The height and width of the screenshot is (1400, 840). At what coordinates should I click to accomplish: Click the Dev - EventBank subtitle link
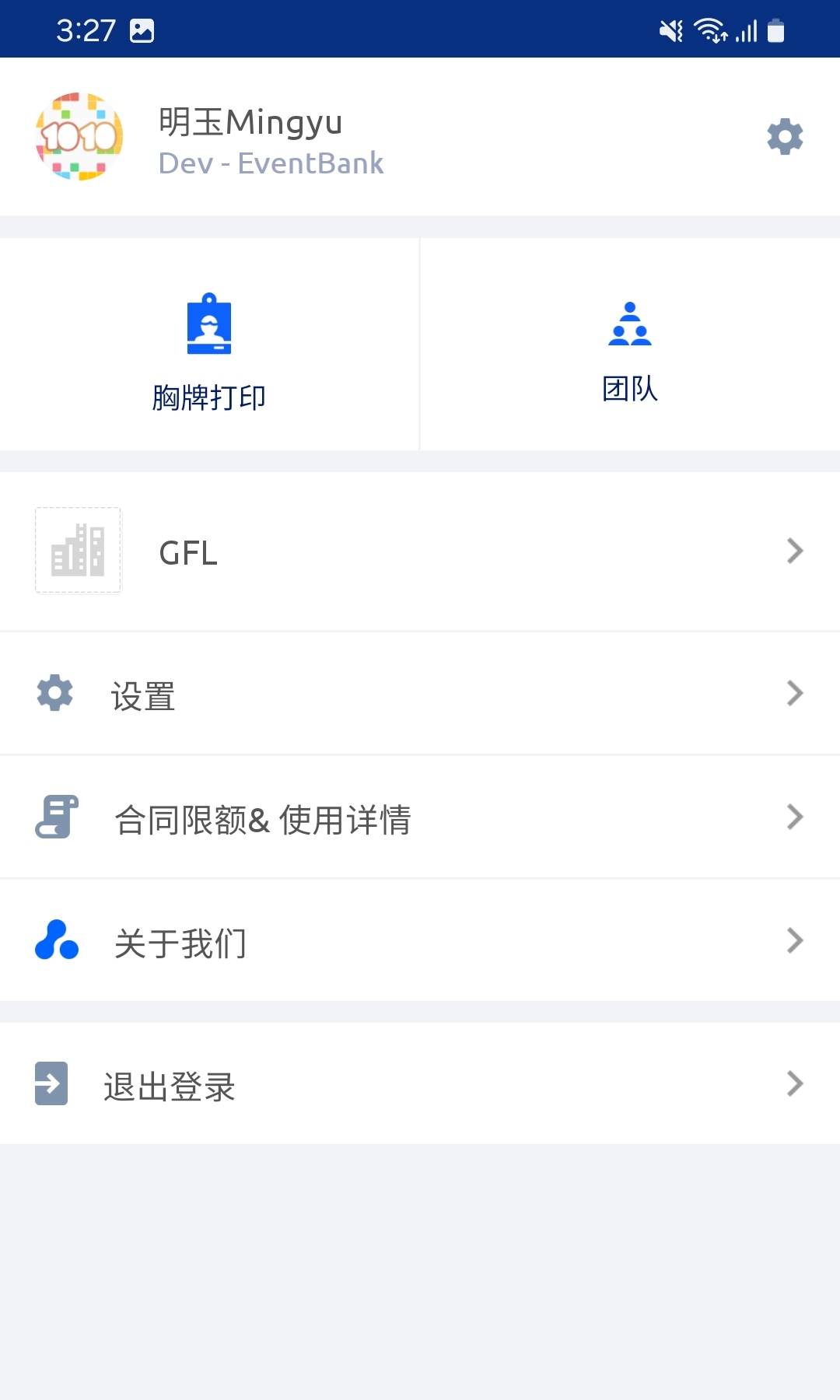271,163
